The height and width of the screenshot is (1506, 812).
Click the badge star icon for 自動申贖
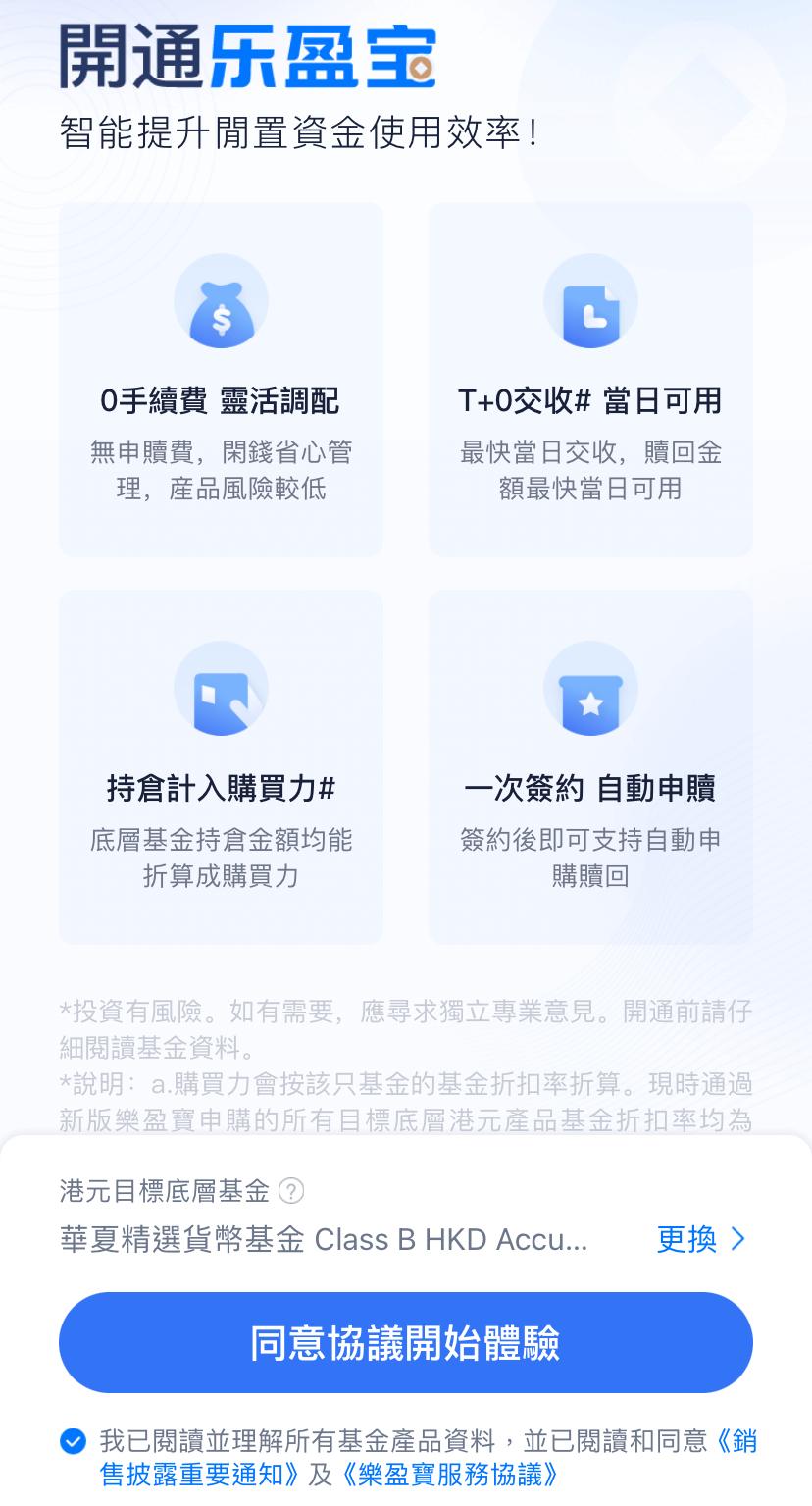pos(590,688)
